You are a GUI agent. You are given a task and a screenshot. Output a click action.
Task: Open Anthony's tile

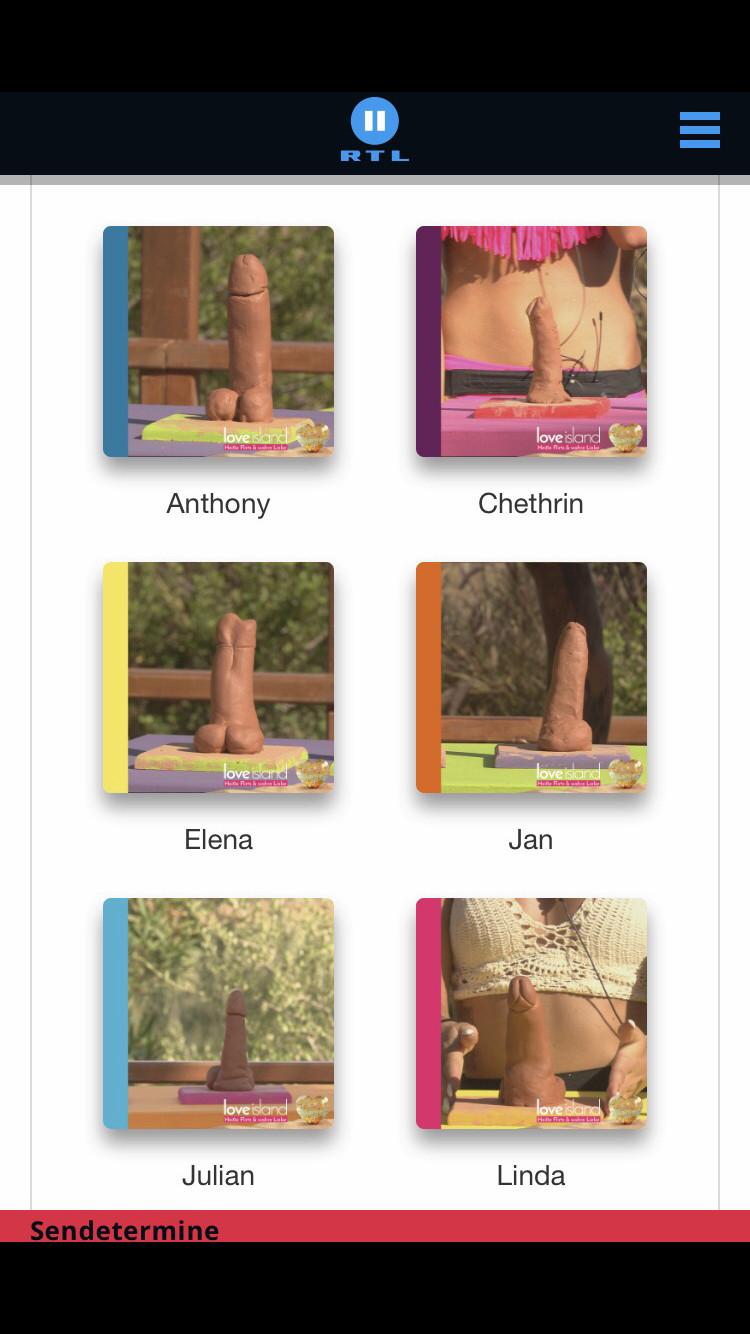(x=218, y=342)
